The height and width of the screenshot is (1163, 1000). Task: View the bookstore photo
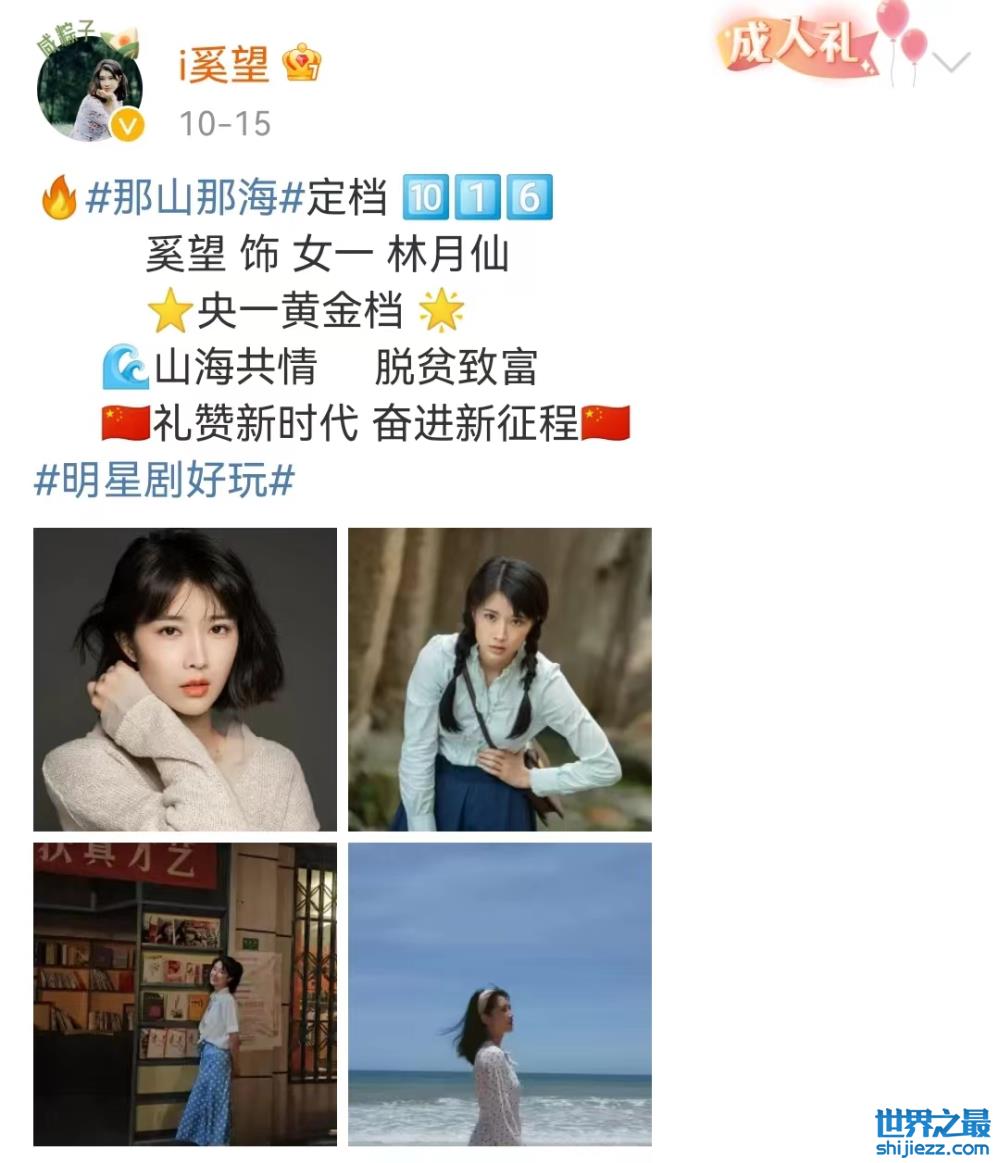coord(185,993)
